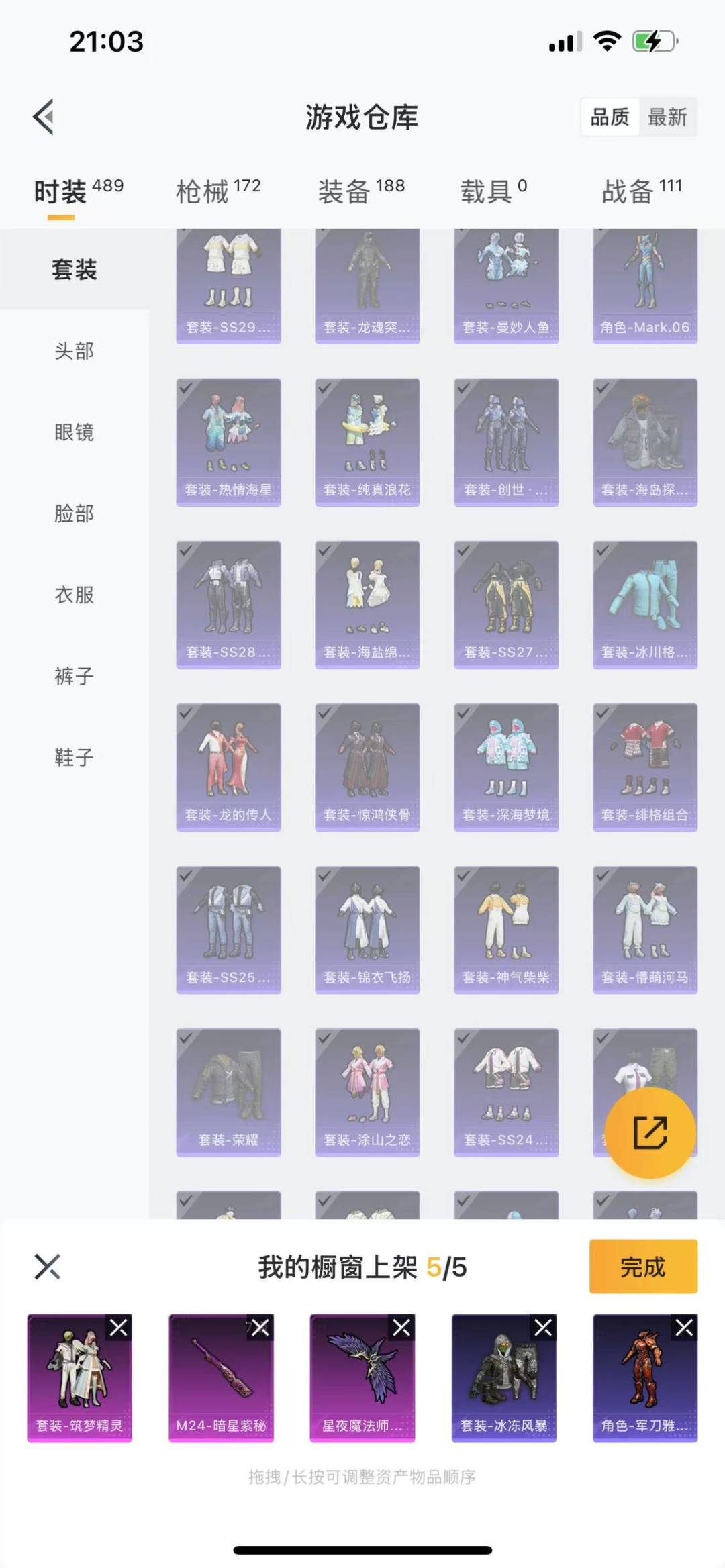Select the 套装-涂山之恋 outfit
The width and height of the screenshot is (725, 1568).
tap(367, 1092)
